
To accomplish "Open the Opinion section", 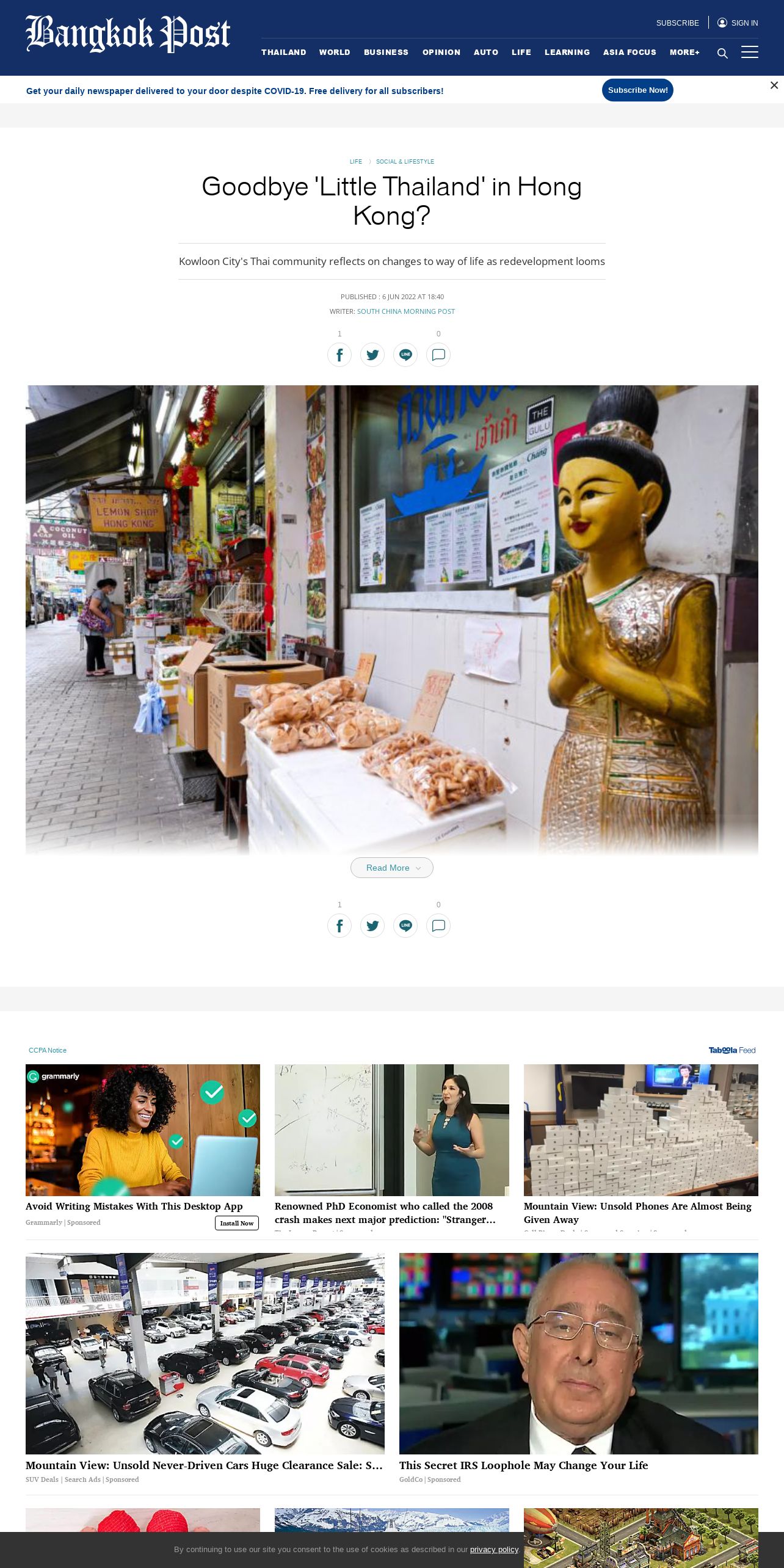I will pos(441,53).
